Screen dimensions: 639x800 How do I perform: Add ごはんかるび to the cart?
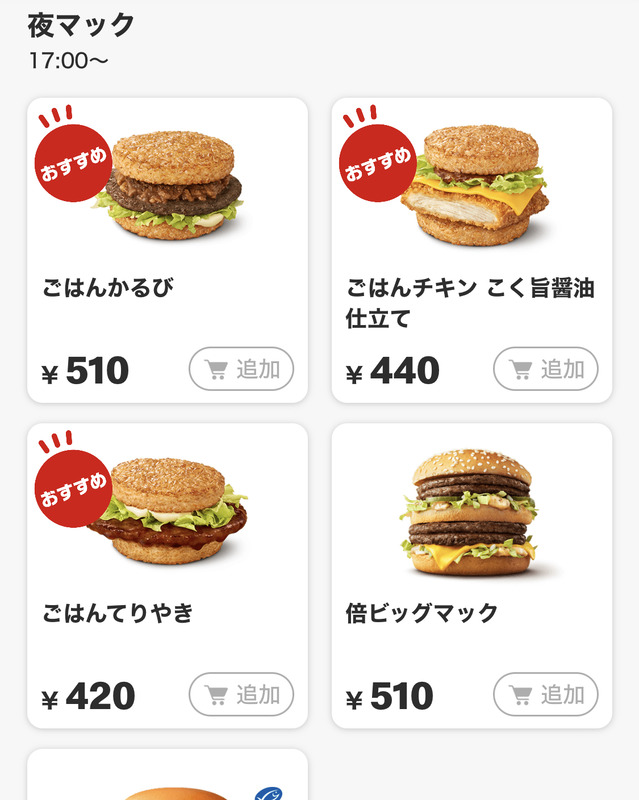point(241,369)
